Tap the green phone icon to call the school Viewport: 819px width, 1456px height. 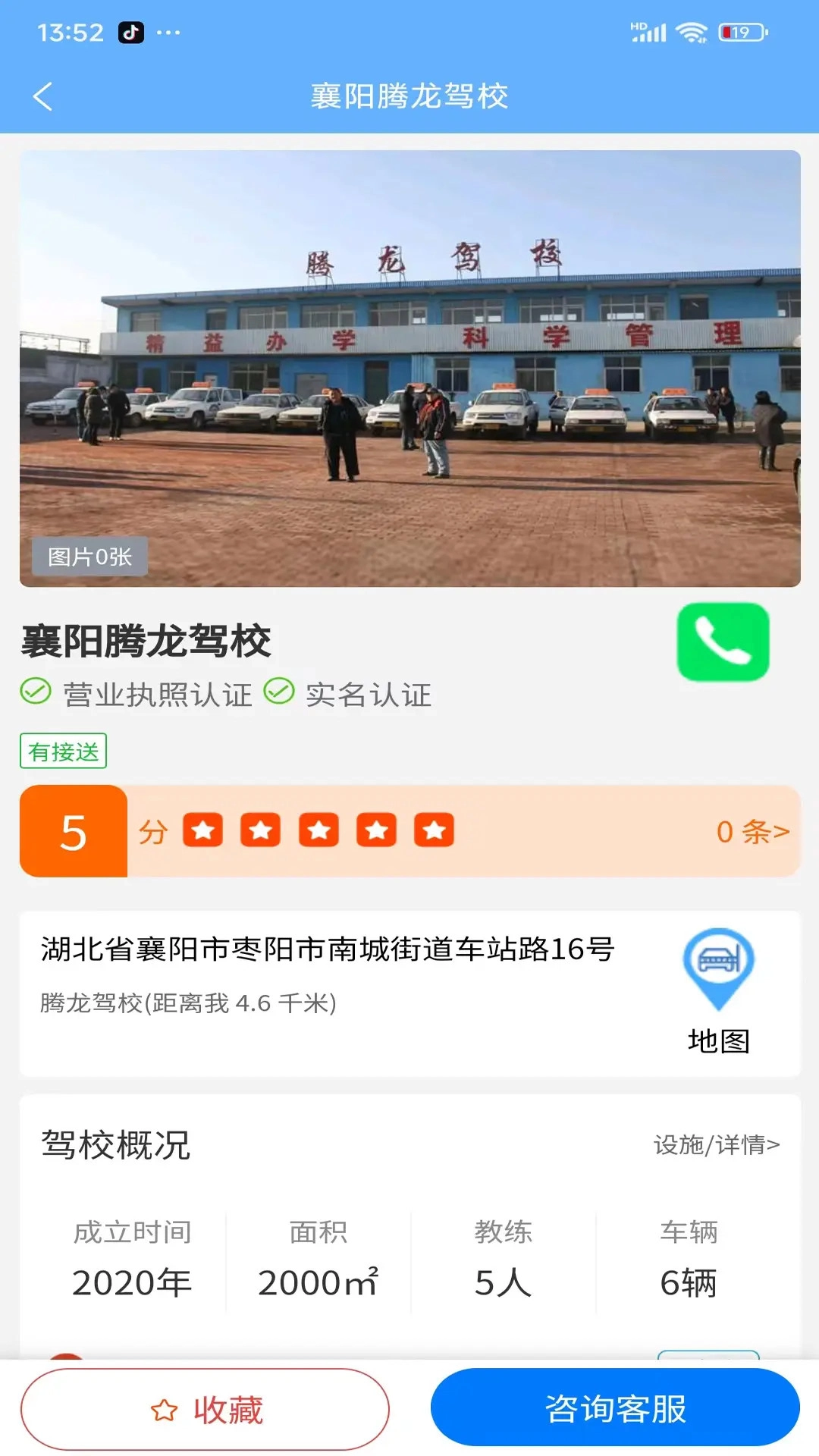(722, 643)
